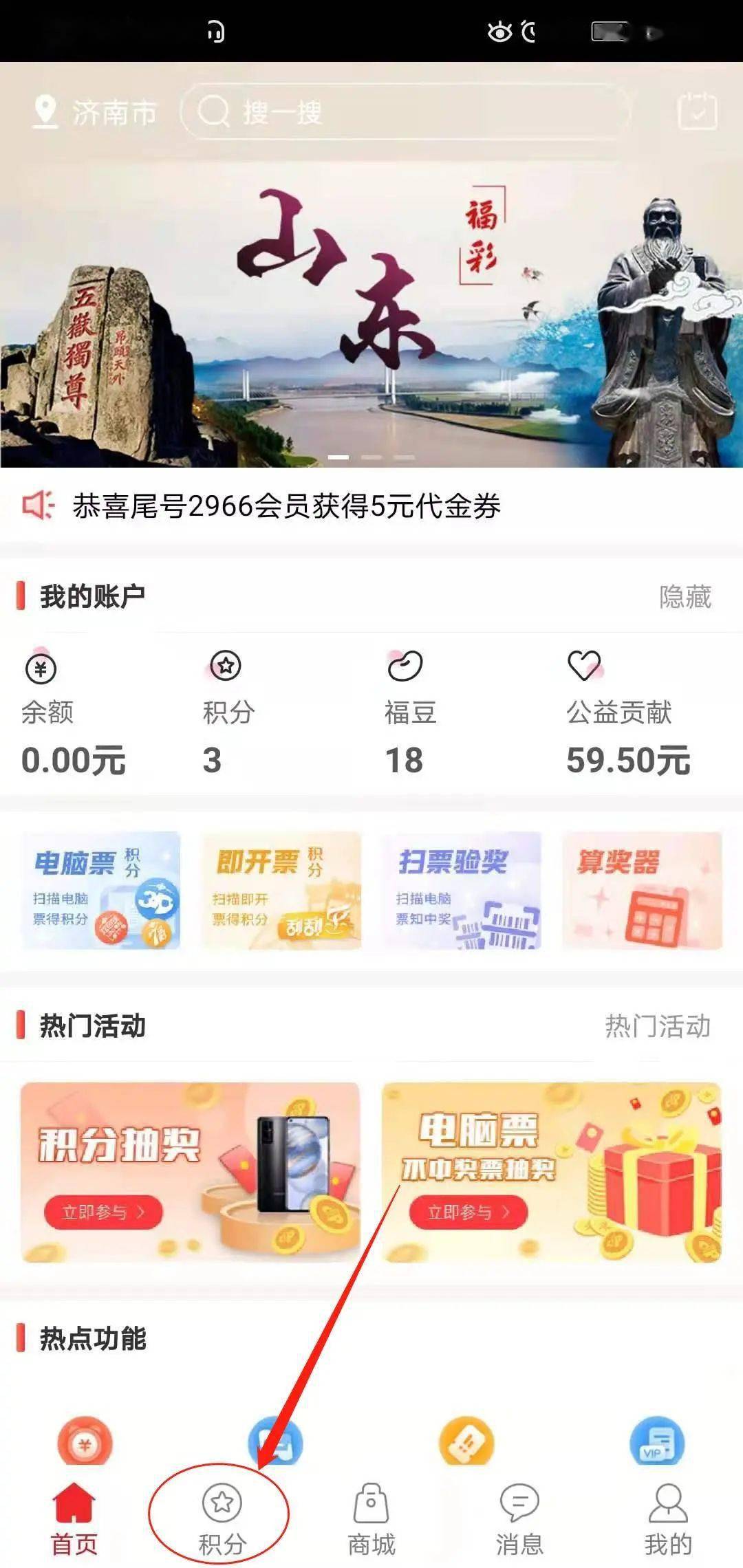
Task: Open the calendar check-in icon
Action: [x=697, y=111]
